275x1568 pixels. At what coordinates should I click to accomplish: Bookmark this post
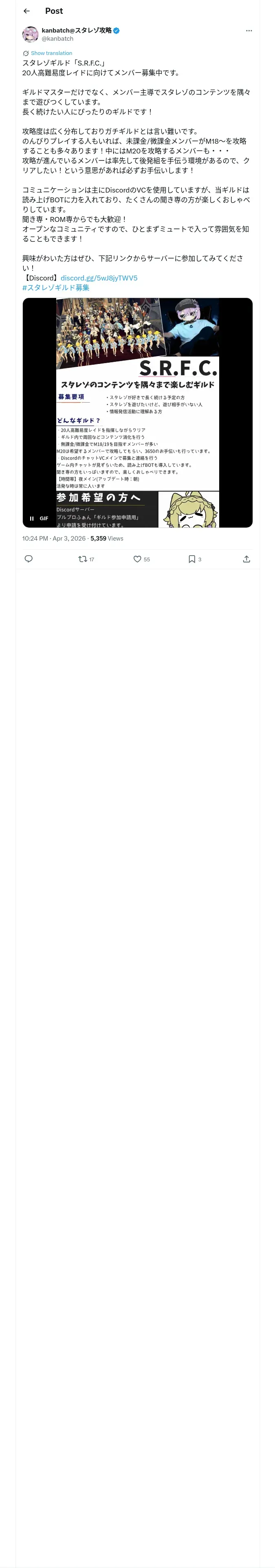coord(194,559)
